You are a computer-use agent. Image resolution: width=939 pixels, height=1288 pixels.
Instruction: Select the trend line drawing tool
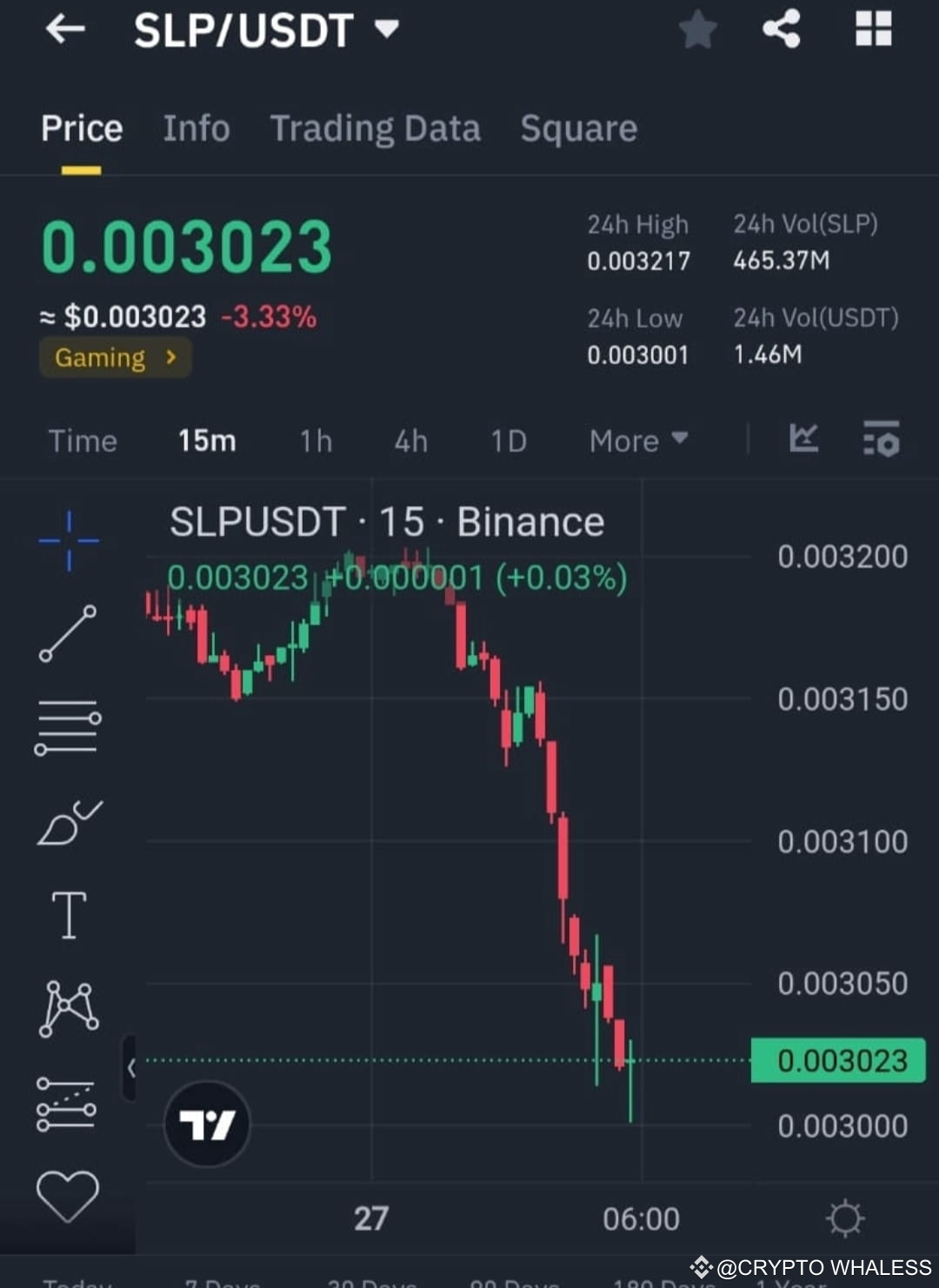point(68,631)
